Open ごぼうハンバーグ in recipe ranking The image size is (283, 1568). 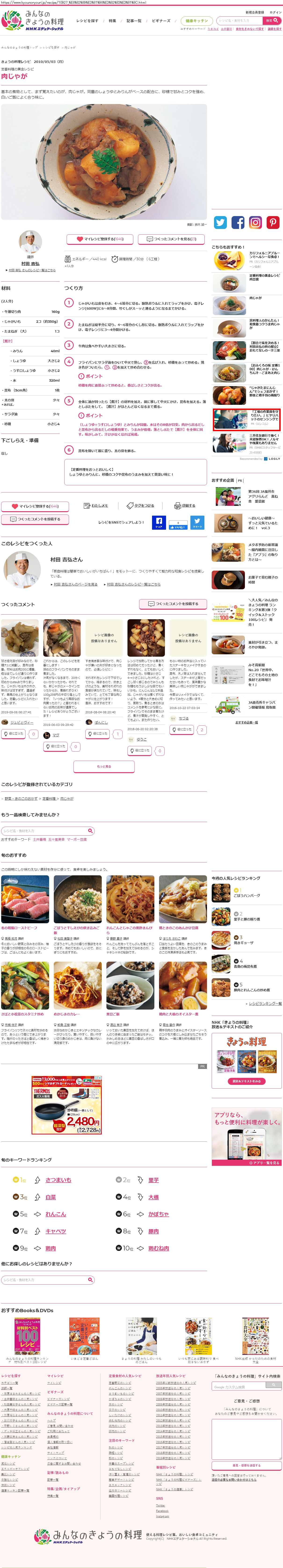click(247, 895)
